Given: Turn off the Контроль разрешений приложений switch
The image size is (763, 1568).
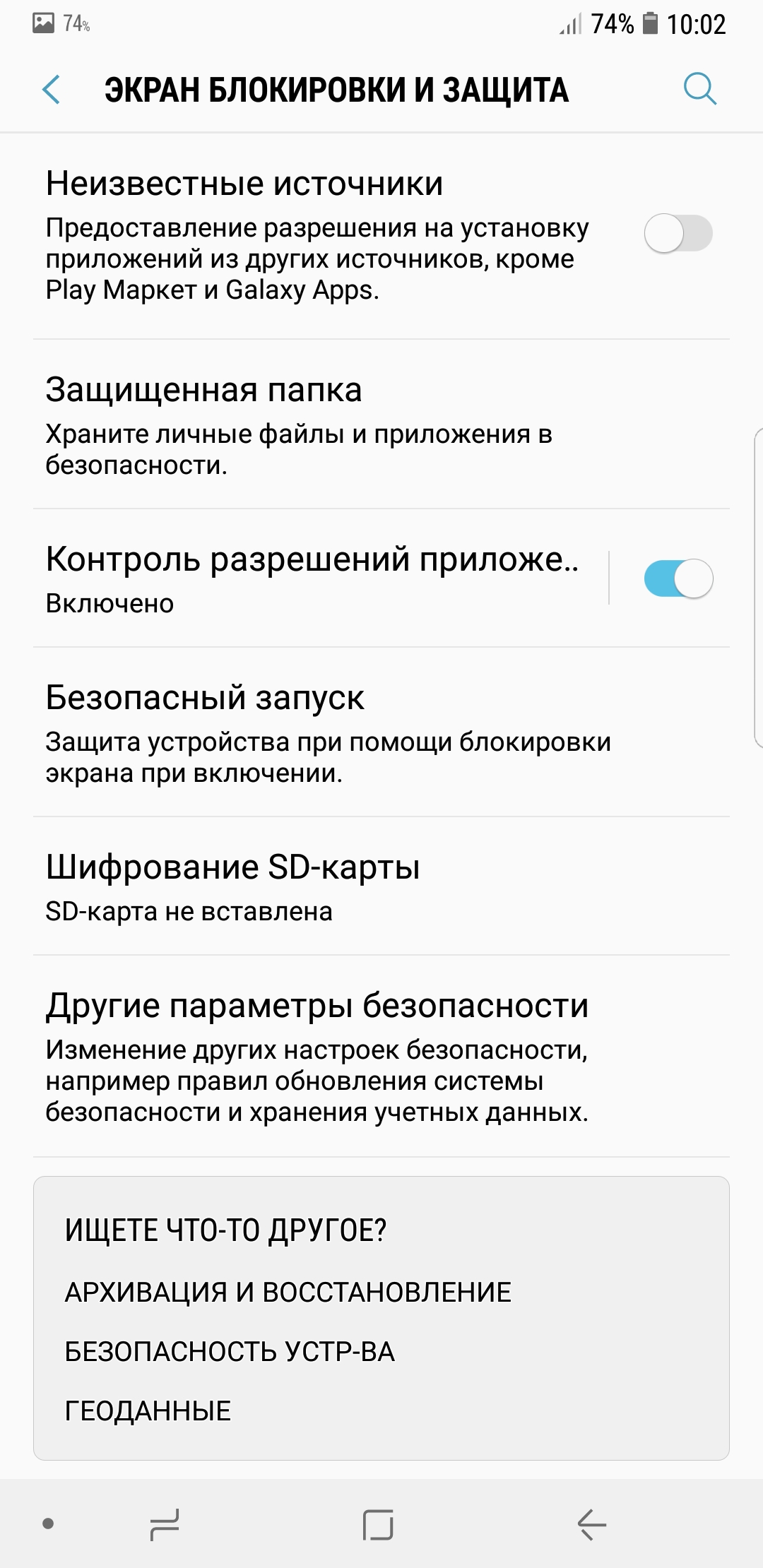Looking at the screenshot, I should [678, 578].
